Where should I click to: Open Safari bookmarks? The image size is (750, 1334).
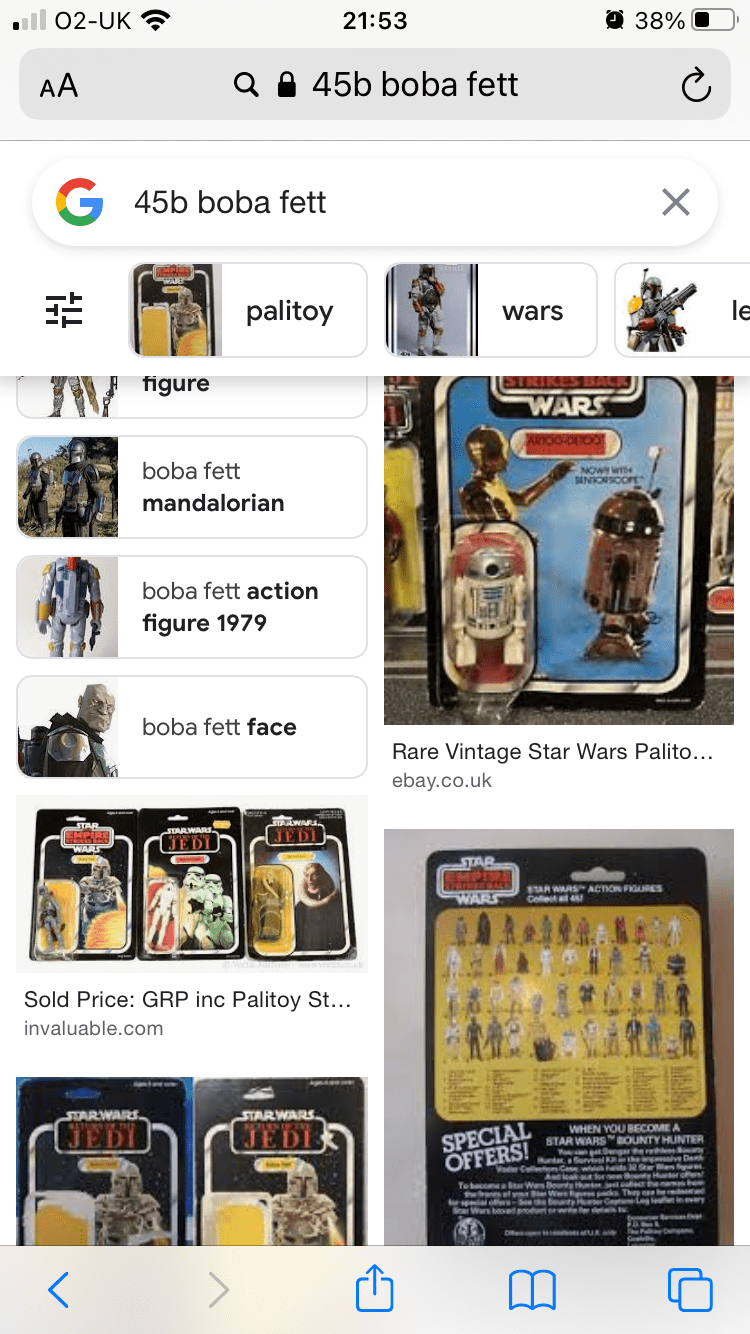[x=532, y=1290]
